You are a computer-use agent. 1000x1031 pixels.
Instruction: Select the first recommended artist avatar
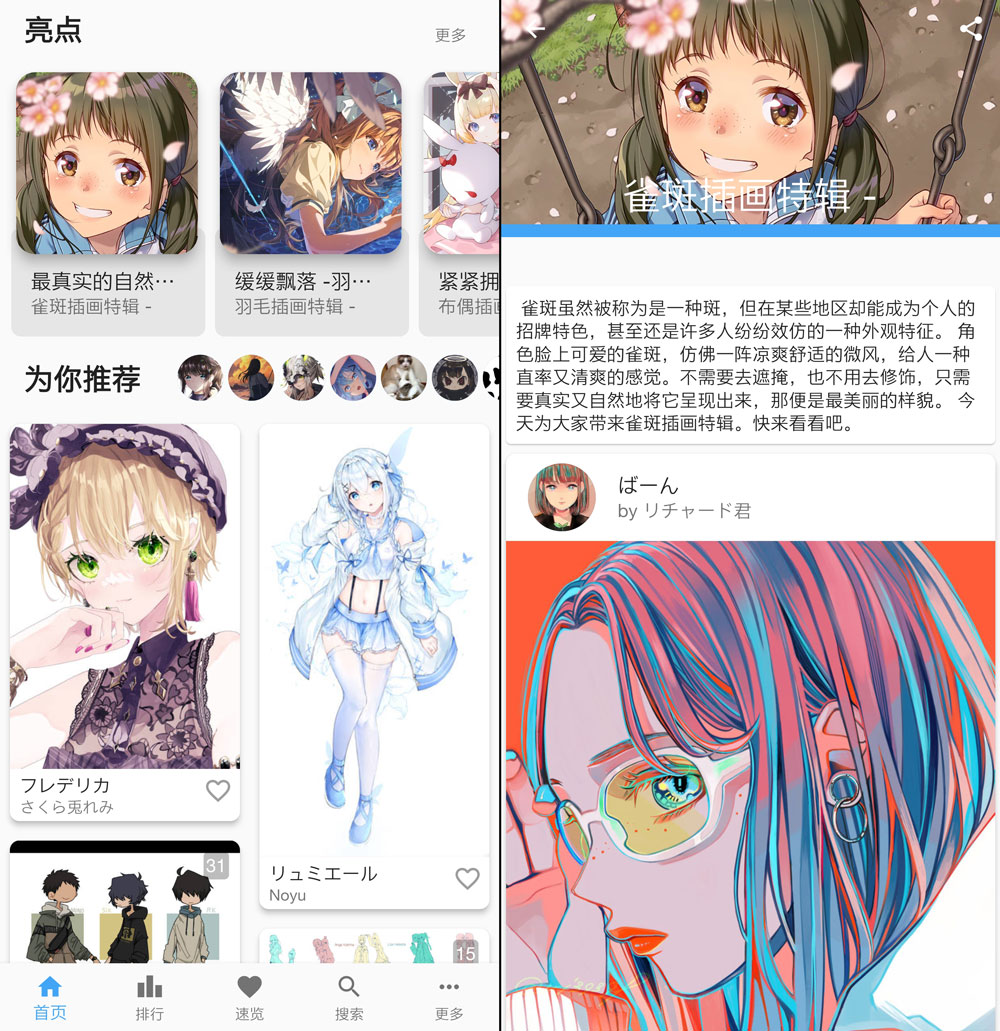click(200, 378)
